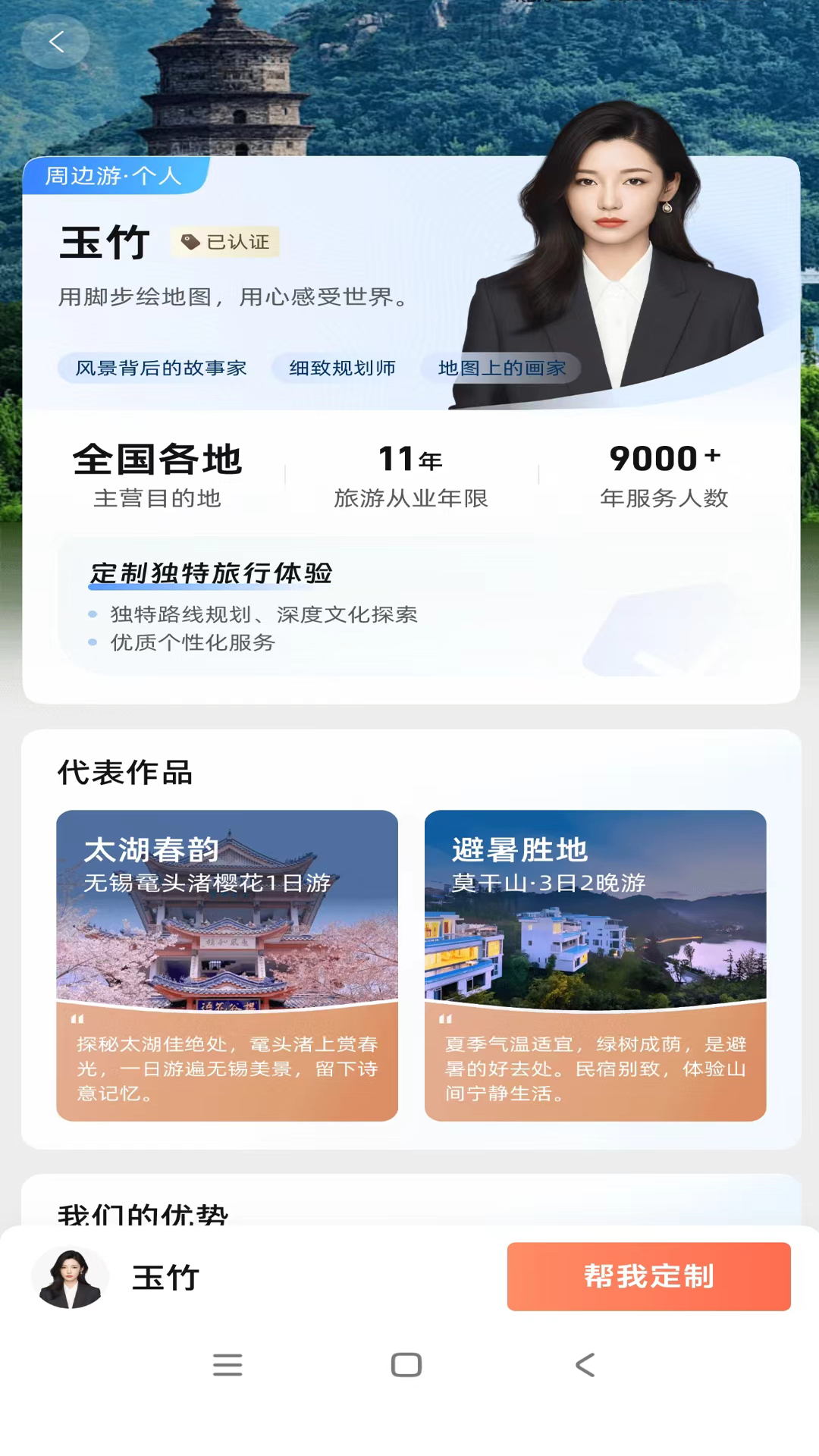The height and width of the screenshot is (1456, 819).
Task: Open the 避暑胜地 莫干山 trip card
Action: point(595,965)
